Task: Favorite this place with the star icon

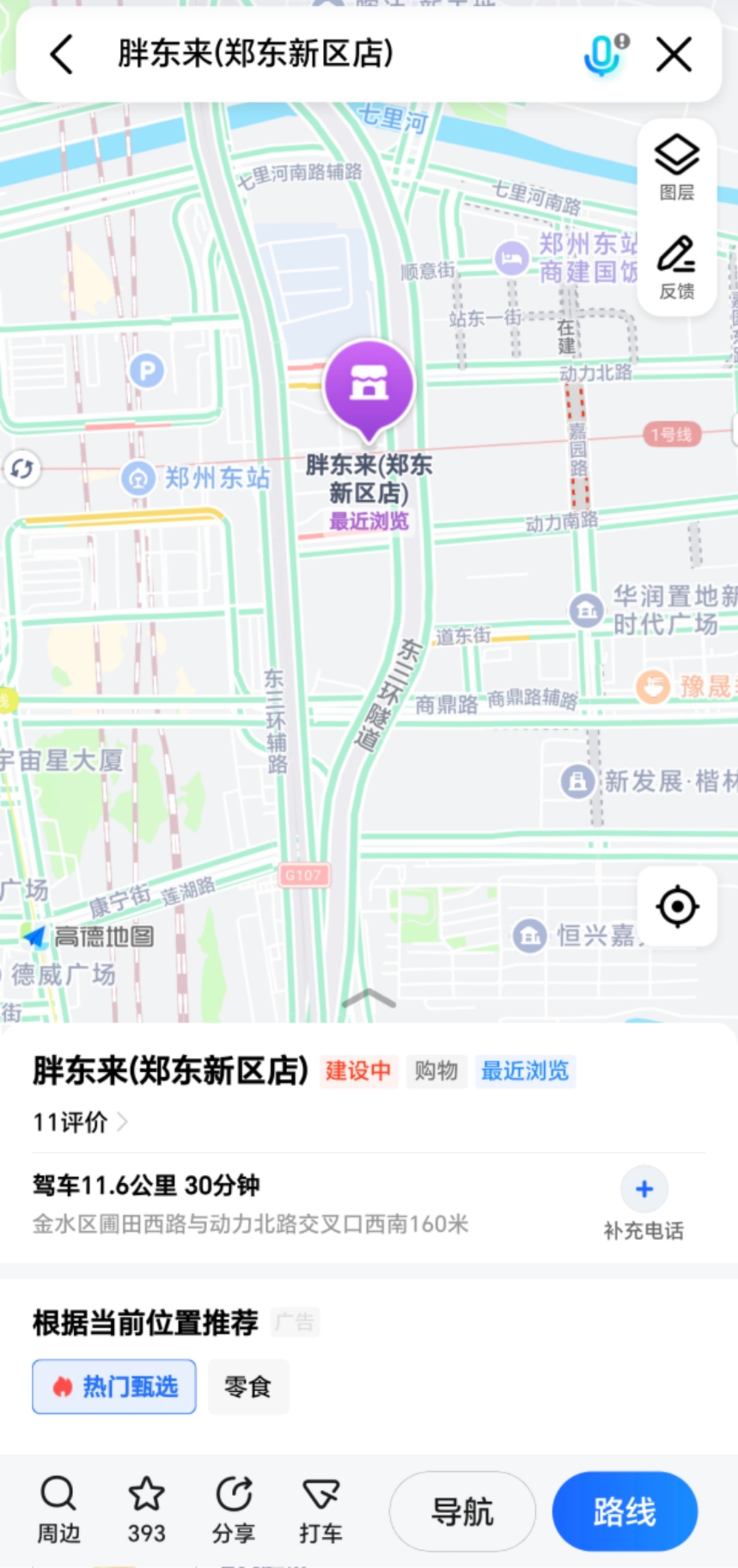Action: coord(146,1511)
